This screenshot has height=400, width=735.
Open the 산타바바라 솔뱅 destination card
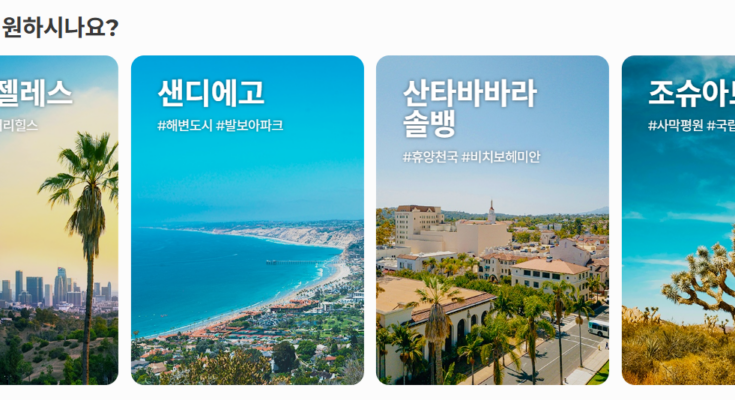pyautogui.click(x=492, y=220)
